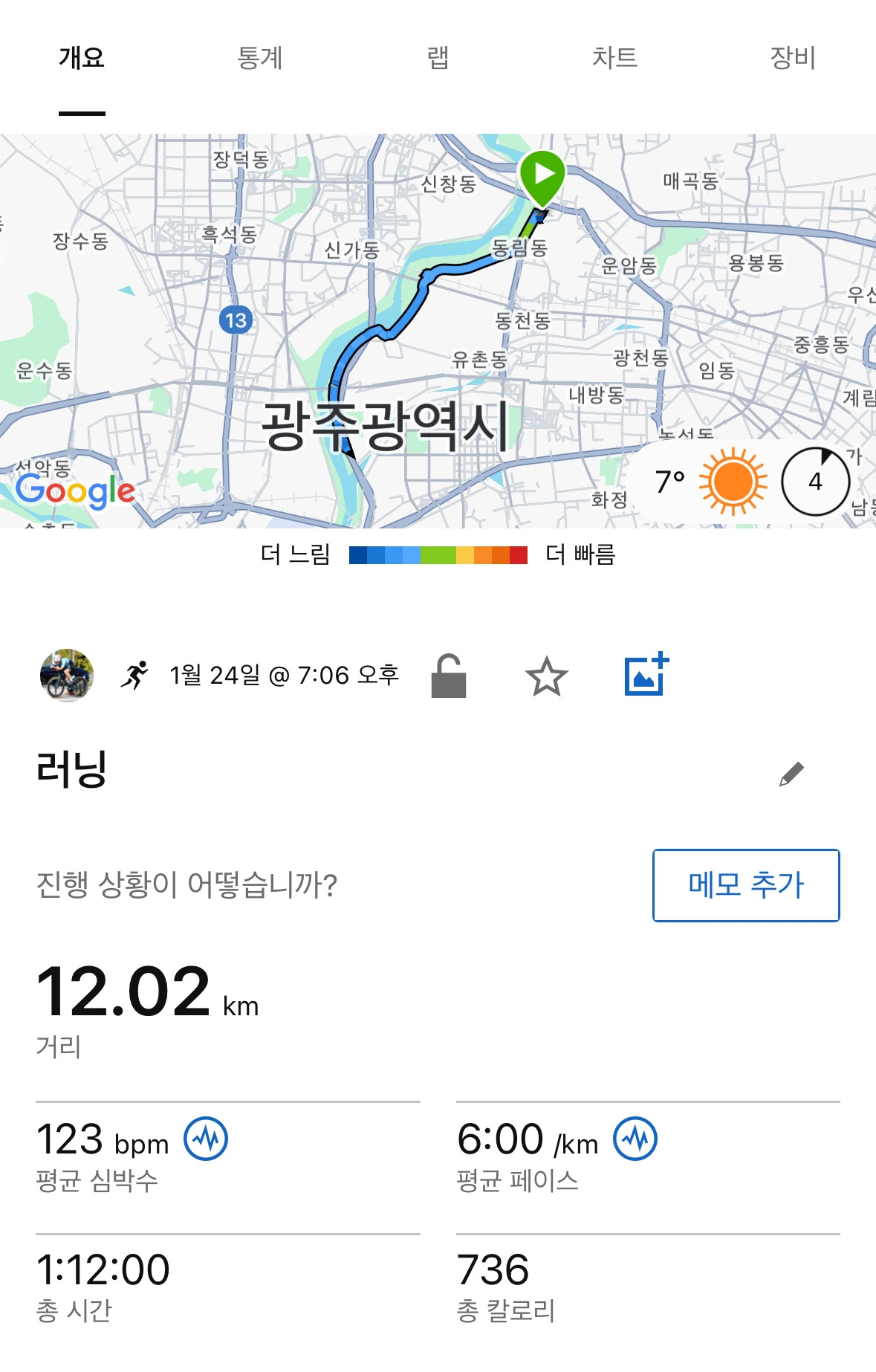Tap the 메모 추가 button
The image size is (876, 1372).
pos(746,885)
